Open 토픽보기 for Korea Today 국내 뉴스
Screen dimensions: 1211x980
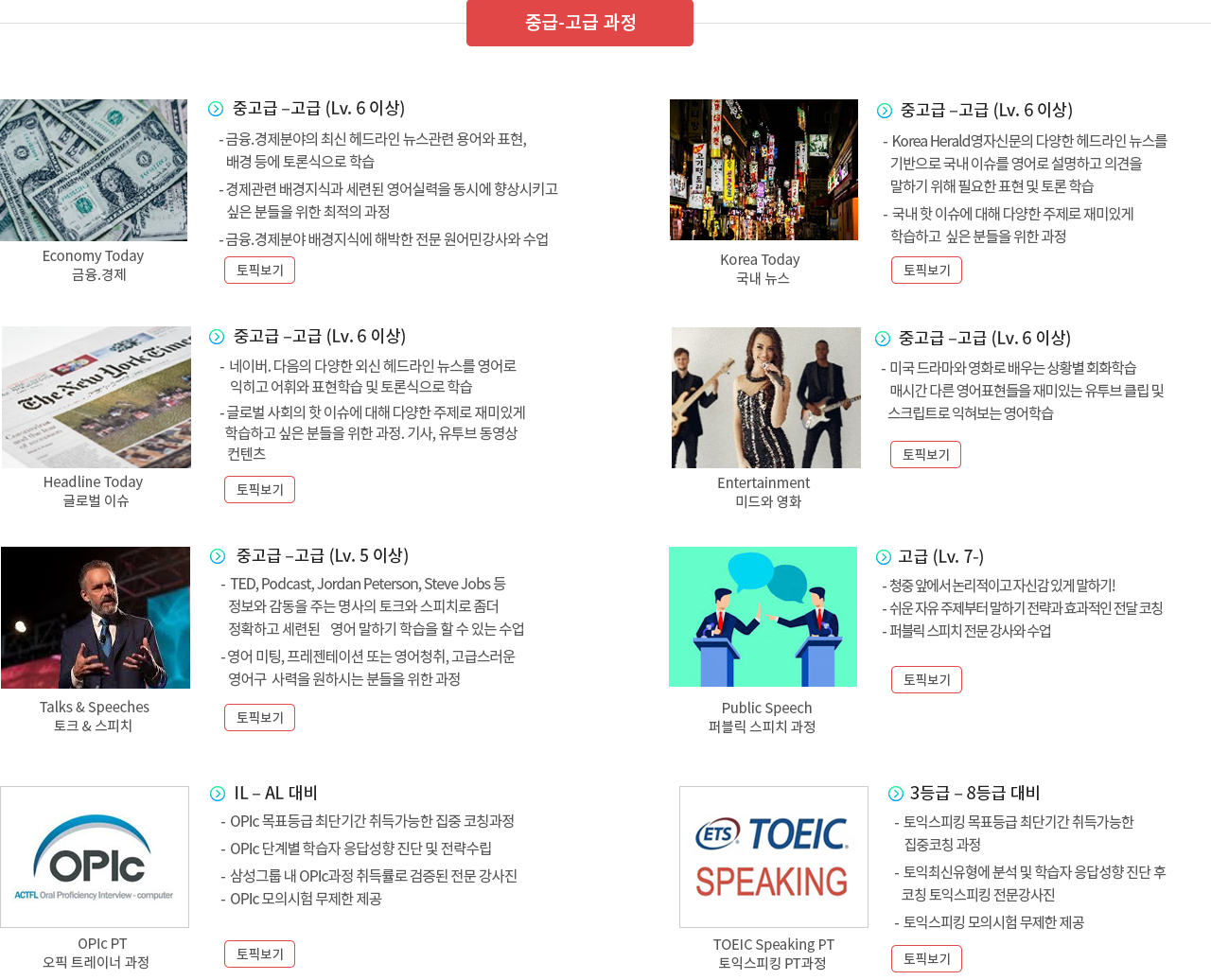pos(926,271)
